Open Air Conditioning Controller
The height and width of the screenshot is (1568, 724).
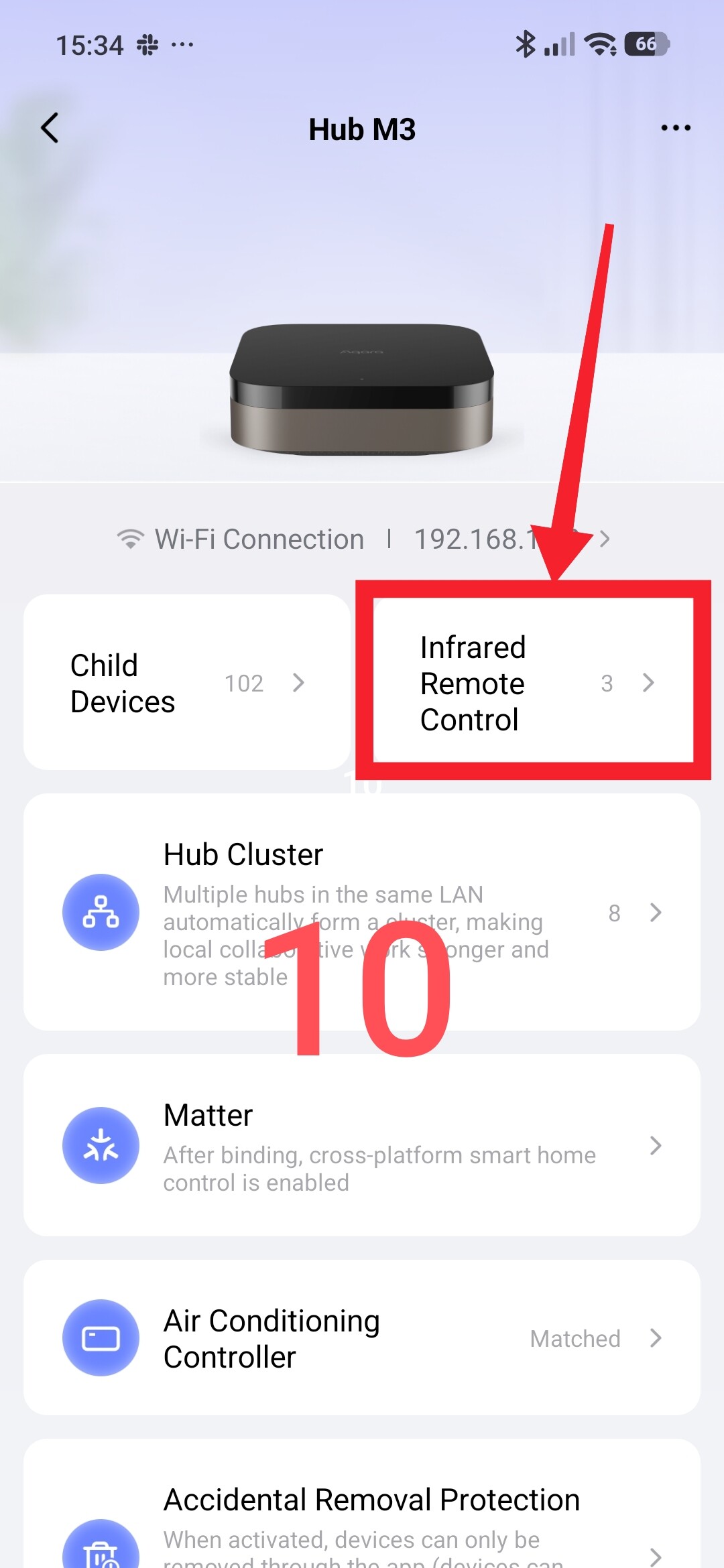tap(362, 1338)
